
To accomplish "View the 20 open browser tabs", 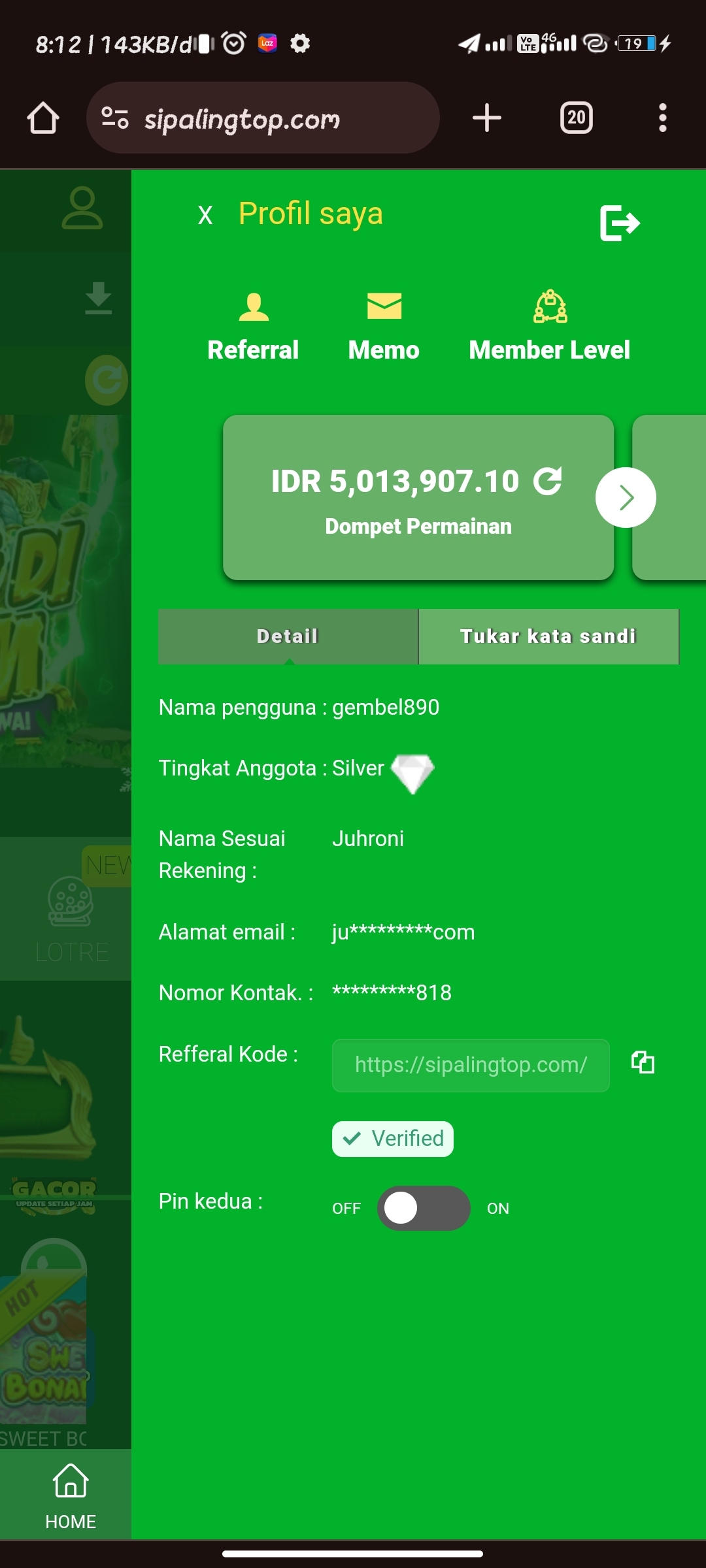I will (x=576, y=118).
